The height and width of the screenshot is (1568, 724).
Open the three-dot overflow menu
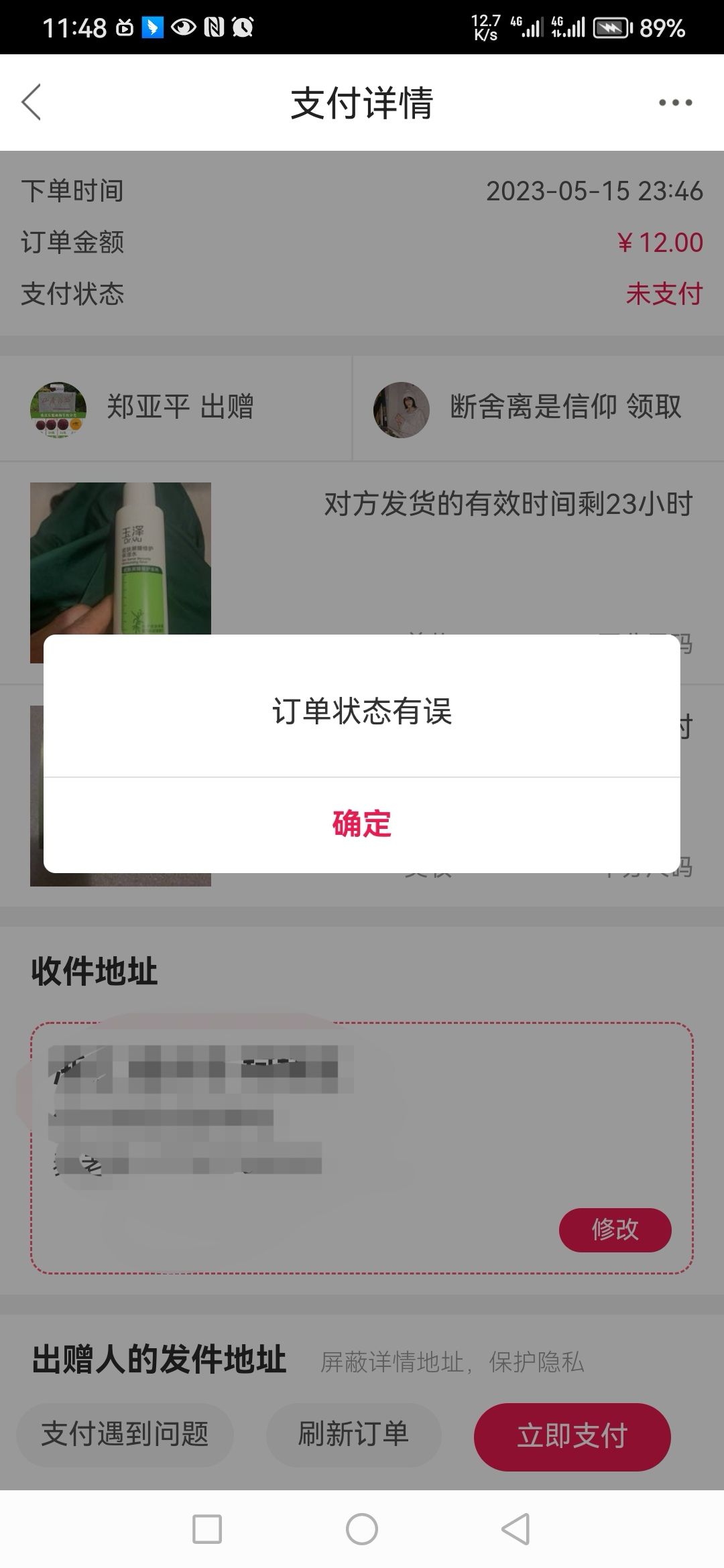[x=675, y=103]
